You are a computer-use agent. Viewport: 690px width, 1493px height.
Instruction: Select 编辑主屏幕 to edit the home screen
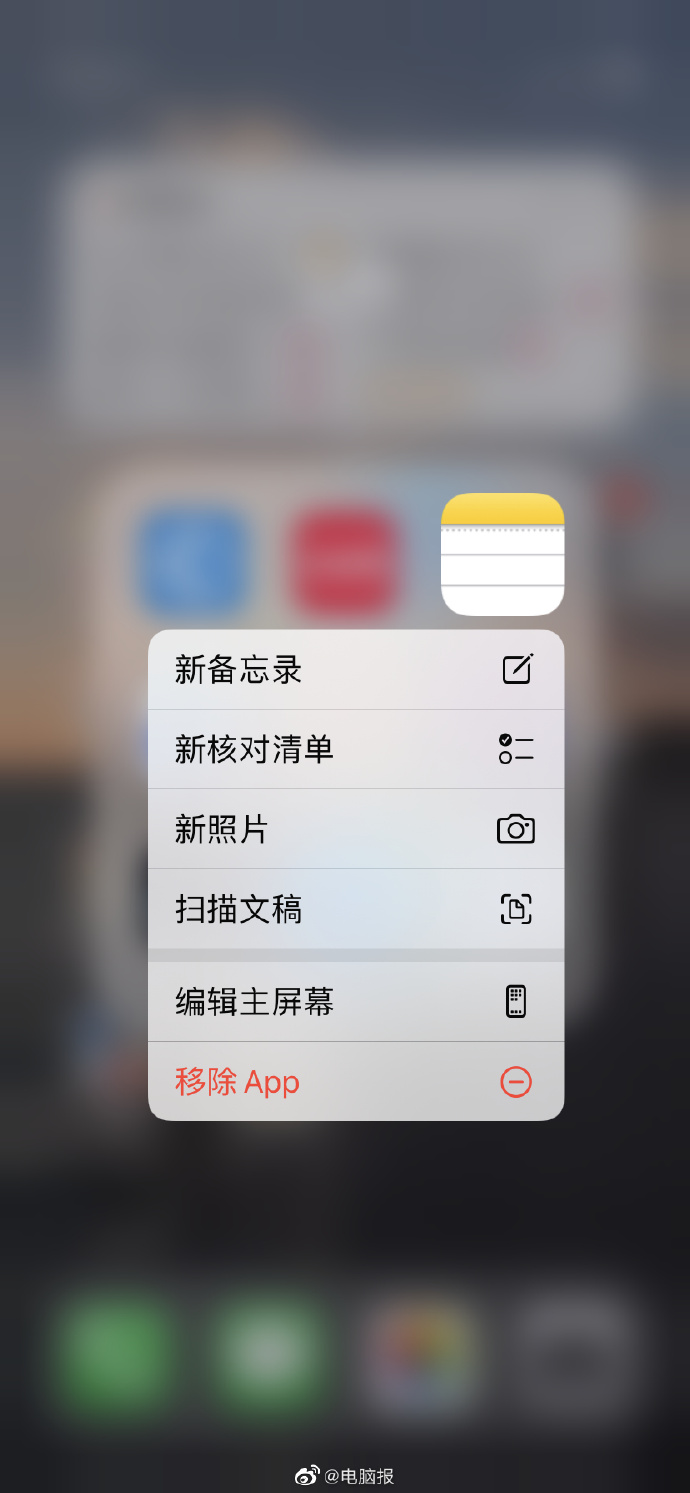355,1001
